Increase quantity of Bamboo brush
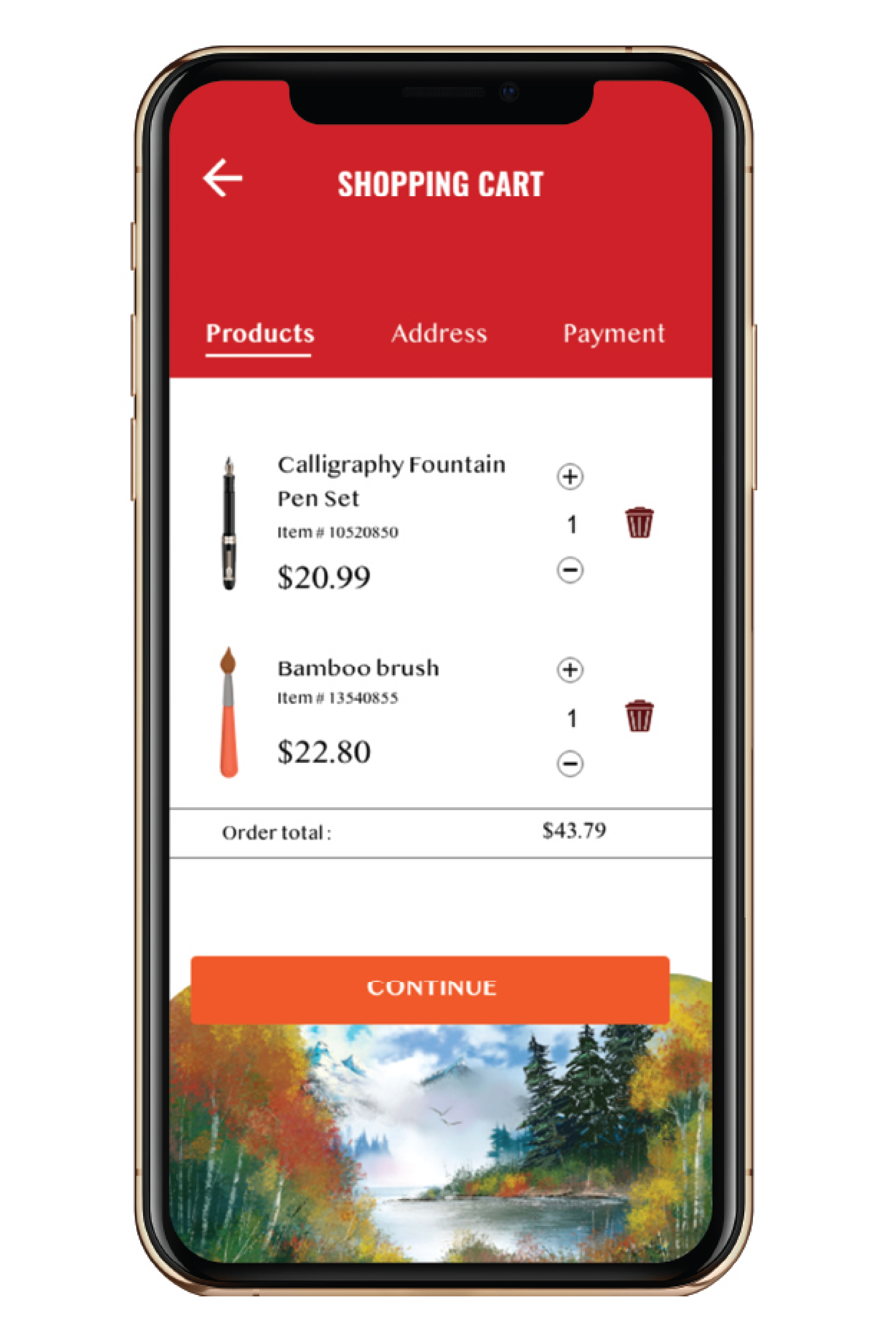Screen dimensions: 896x1330 coord(570,670)
